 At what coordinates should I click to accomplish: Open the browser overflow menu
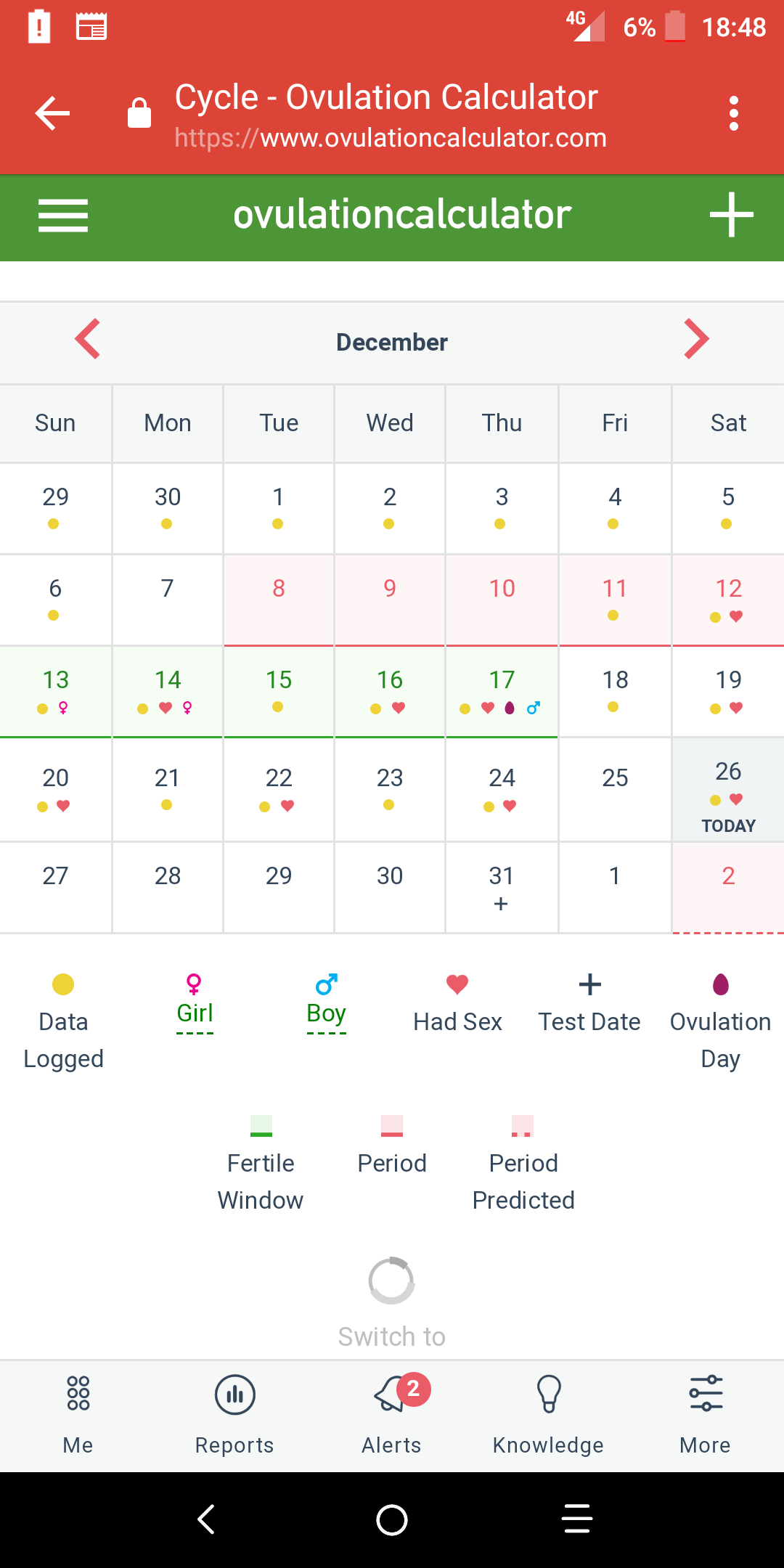(x=734, y=113)
